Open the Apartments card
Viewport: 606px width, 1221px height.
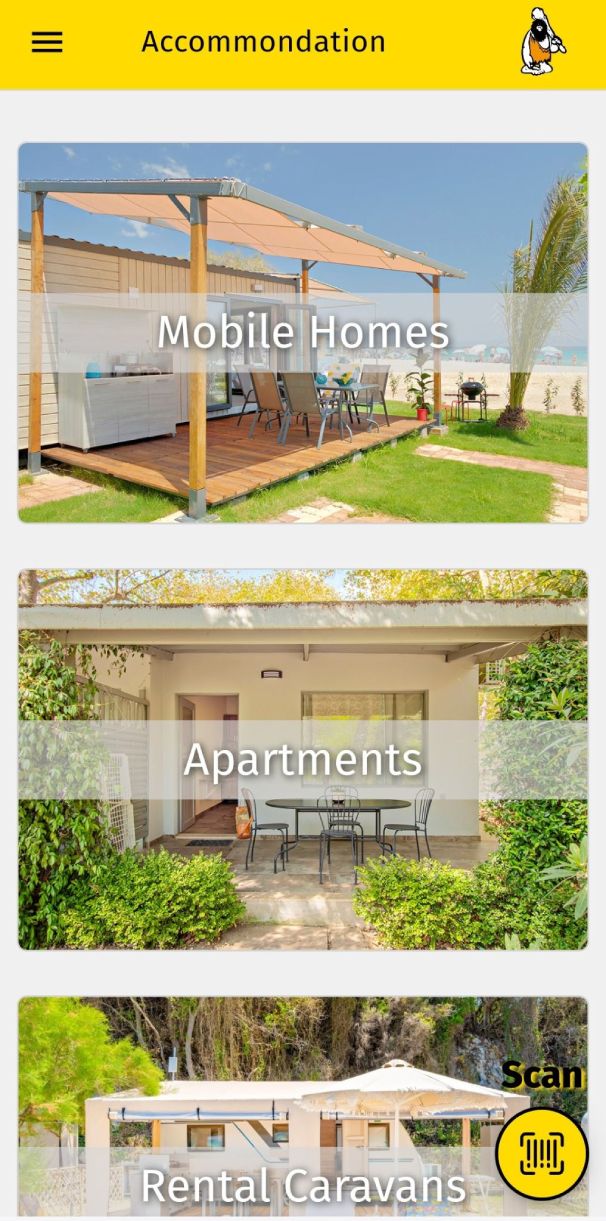(x=303, y=759)
